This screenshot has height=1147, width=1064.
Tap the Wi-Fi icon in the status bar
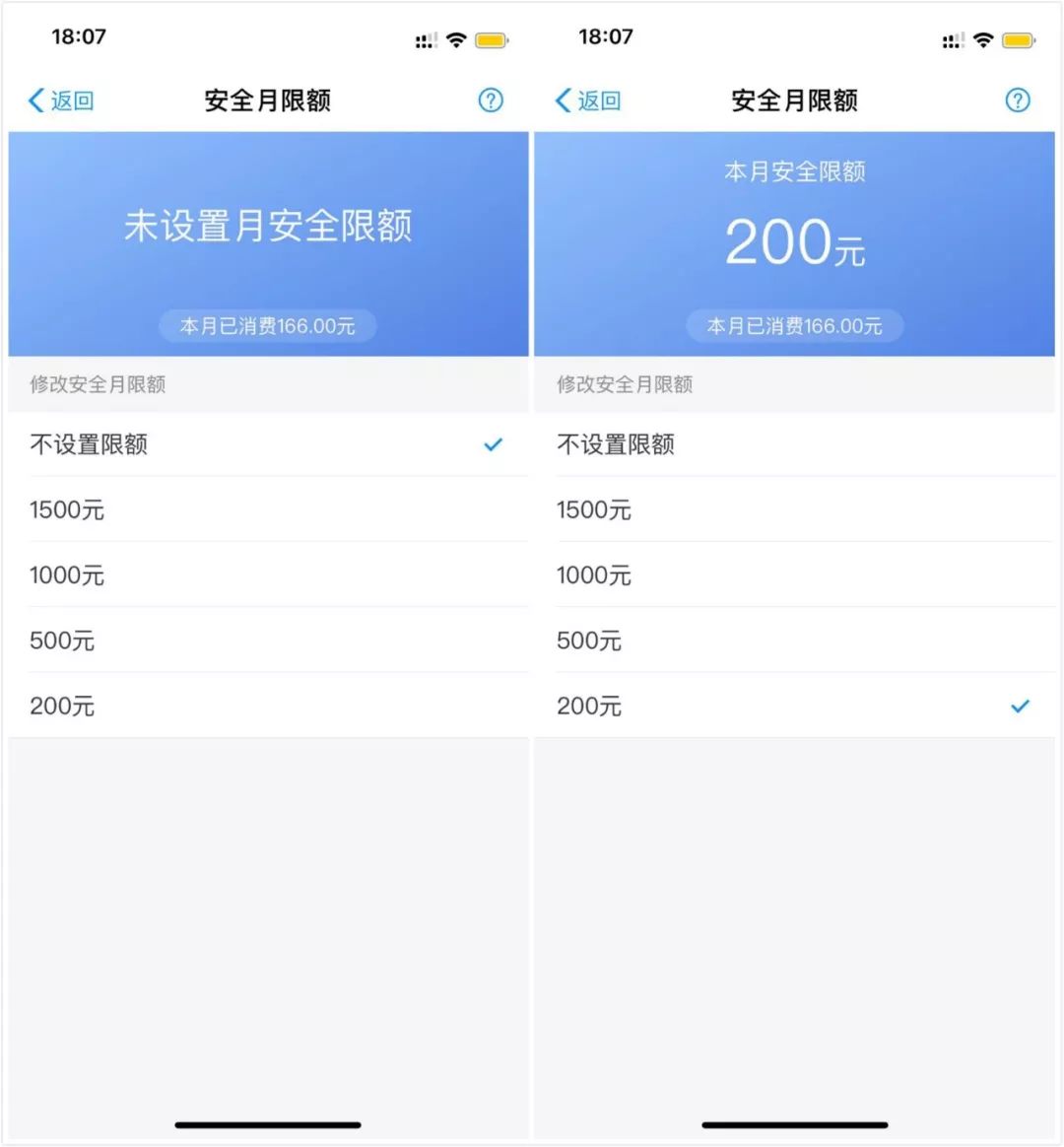[x=454, y=39]
